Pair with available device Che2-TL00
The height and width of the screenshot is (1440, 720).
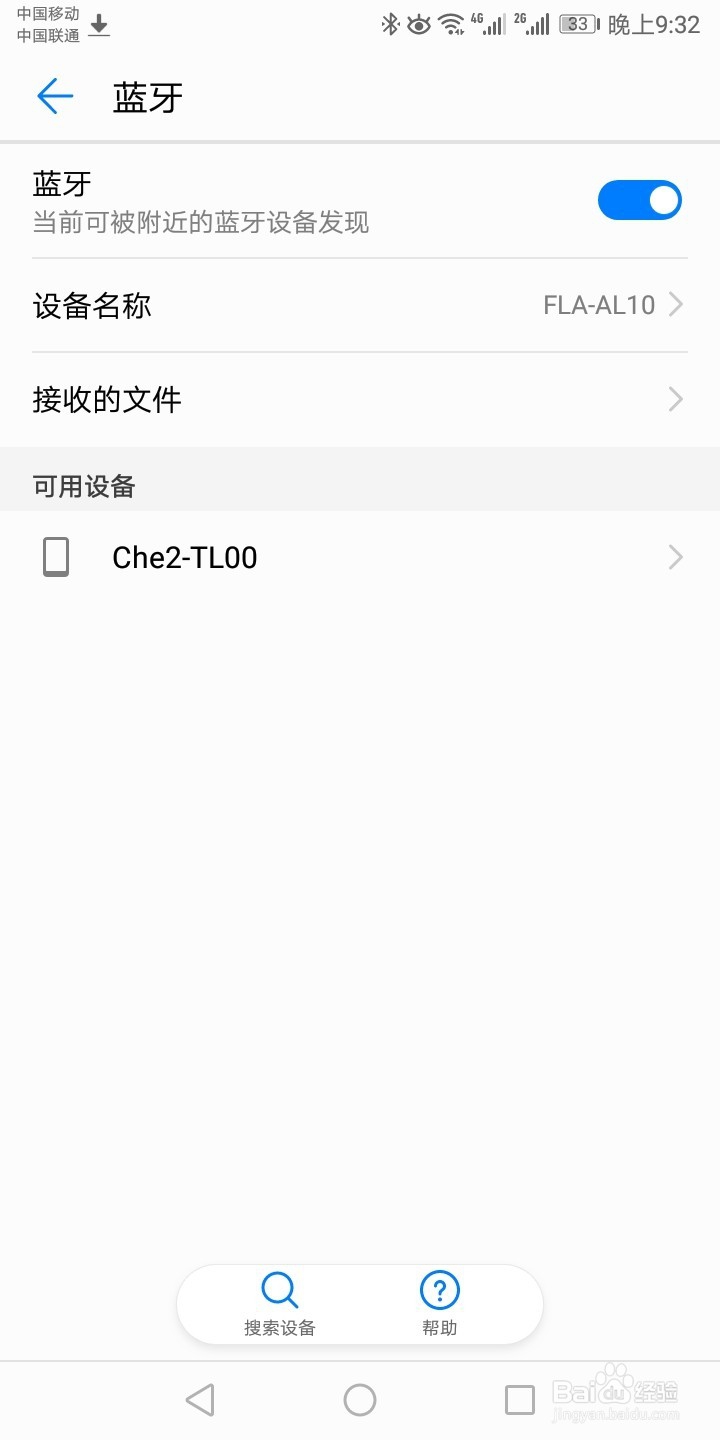tap(360, 557)
